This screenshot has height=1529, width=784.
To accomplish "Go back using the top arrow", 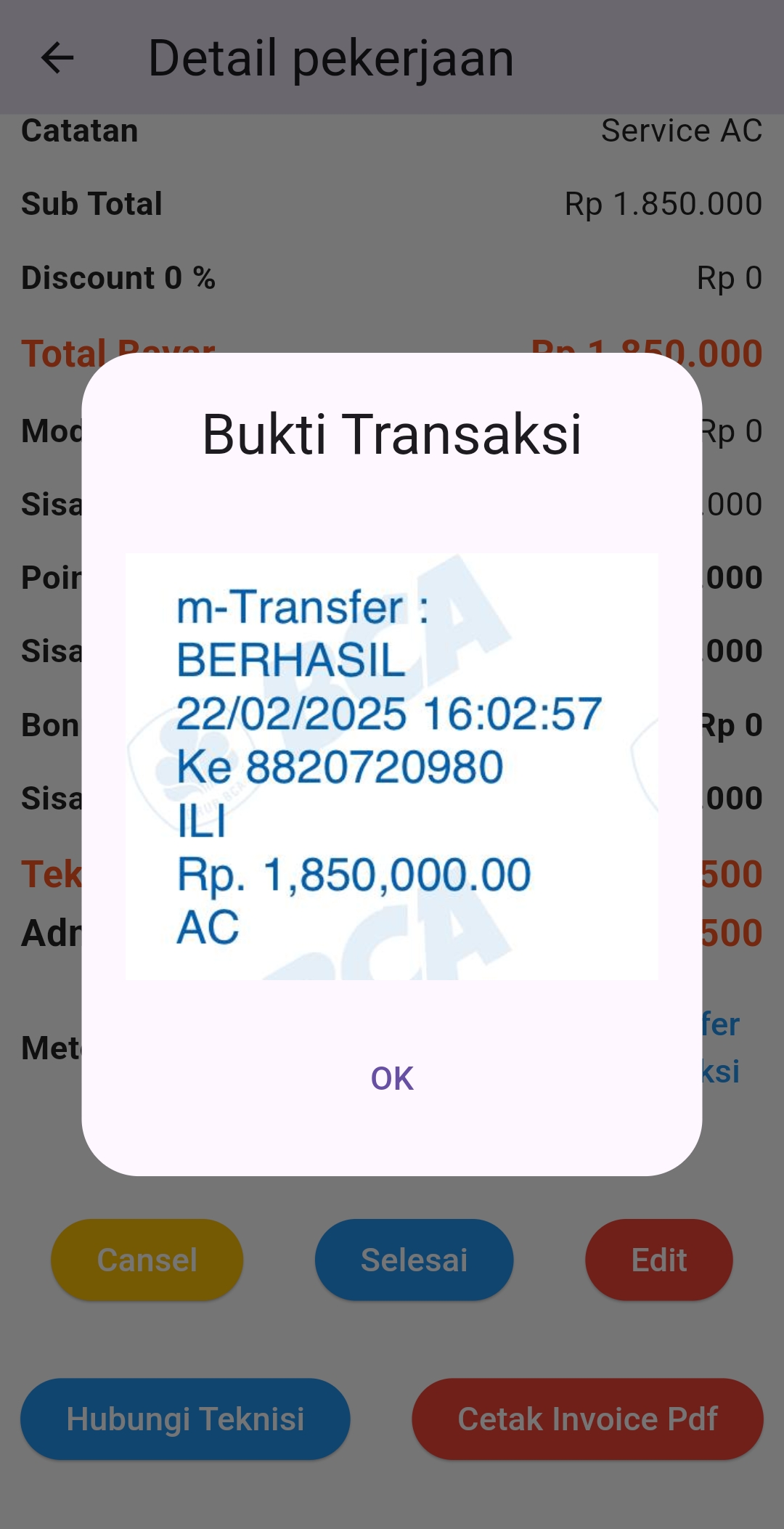I will click(57, 58).
